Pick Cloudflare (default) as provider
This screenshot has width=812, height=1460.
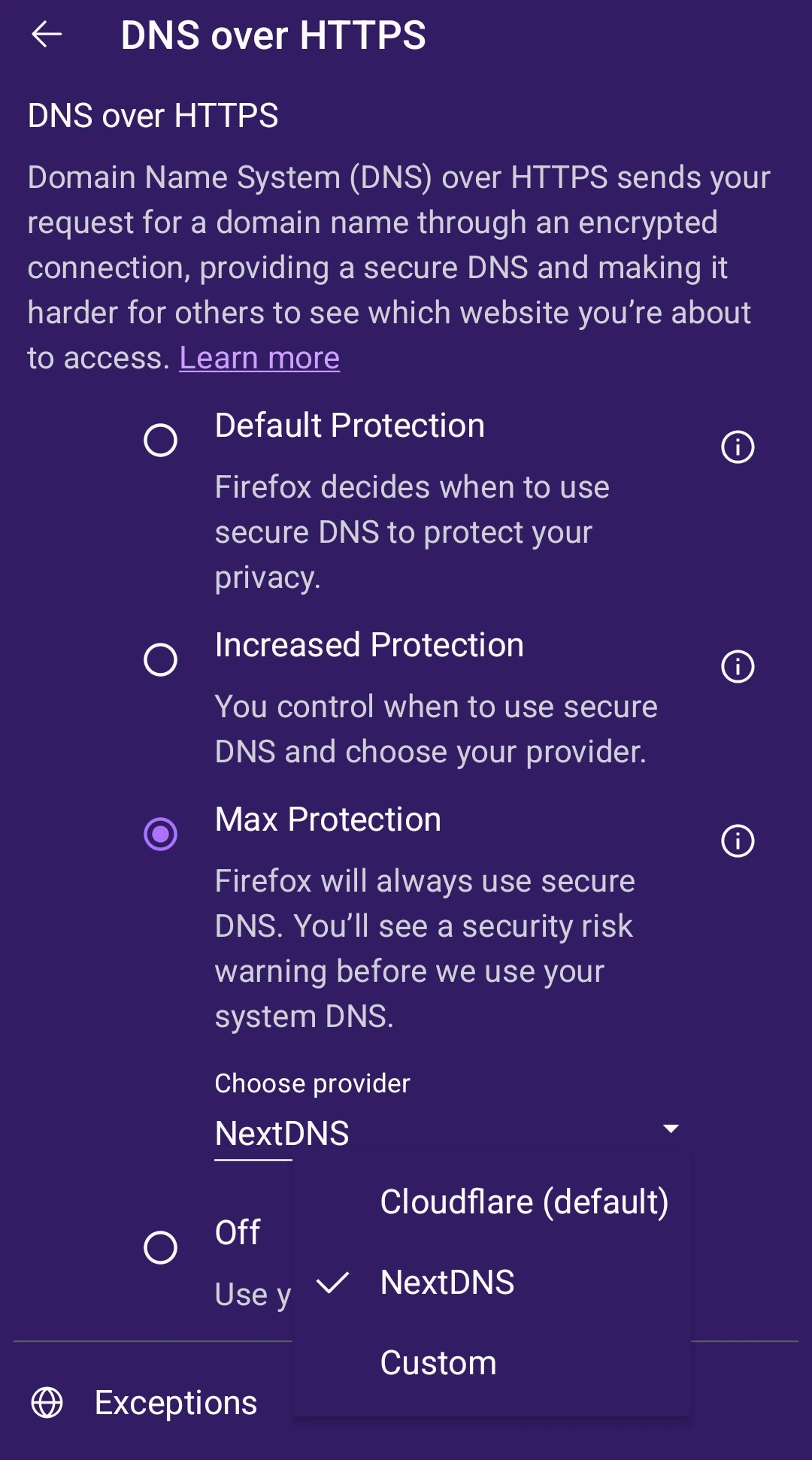[x=524, y=1201]
